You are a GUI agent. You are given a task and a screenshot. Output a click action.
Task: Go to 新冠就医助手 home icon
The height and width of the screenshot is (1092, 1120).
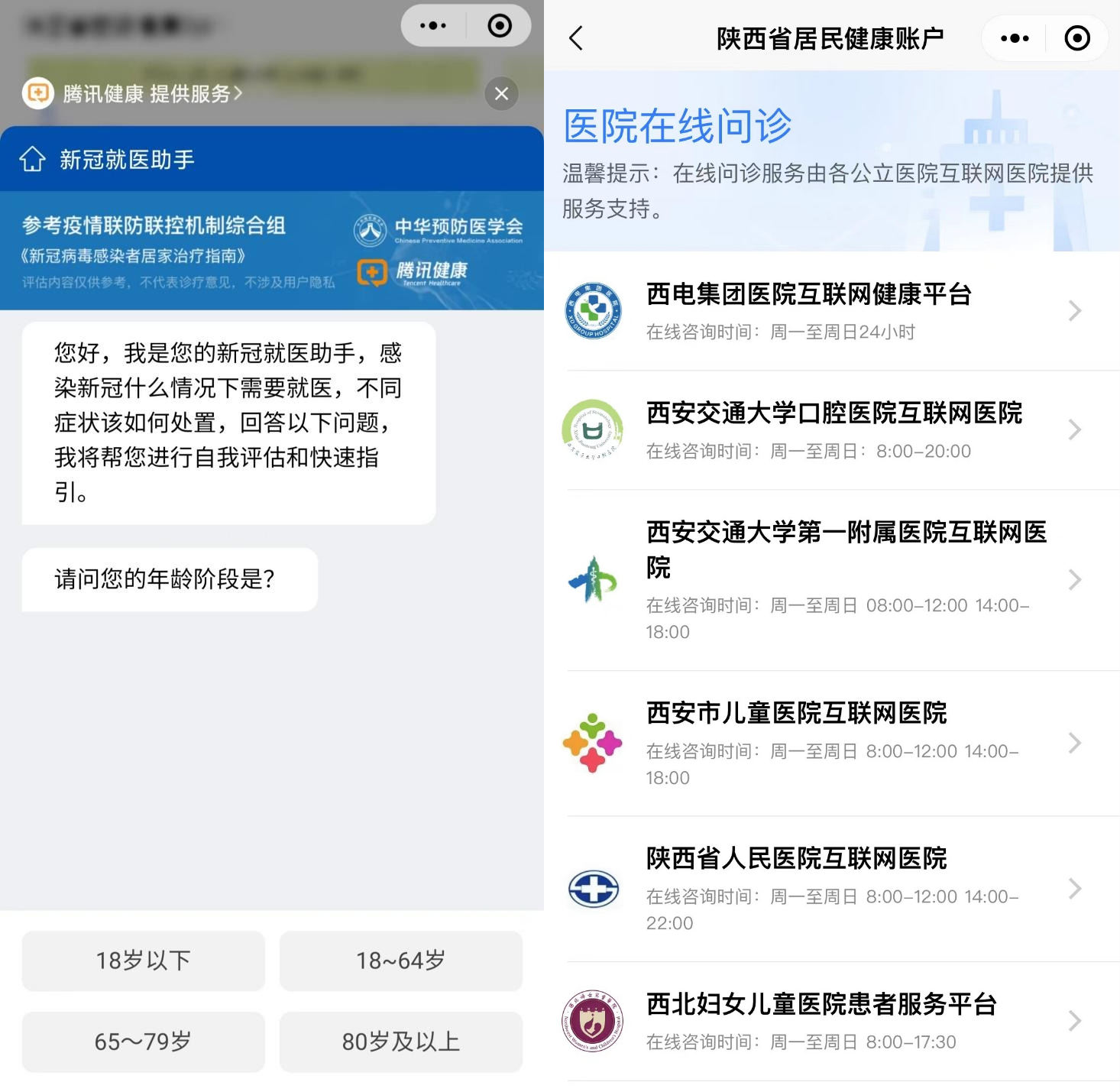click(x=33, y=159)
